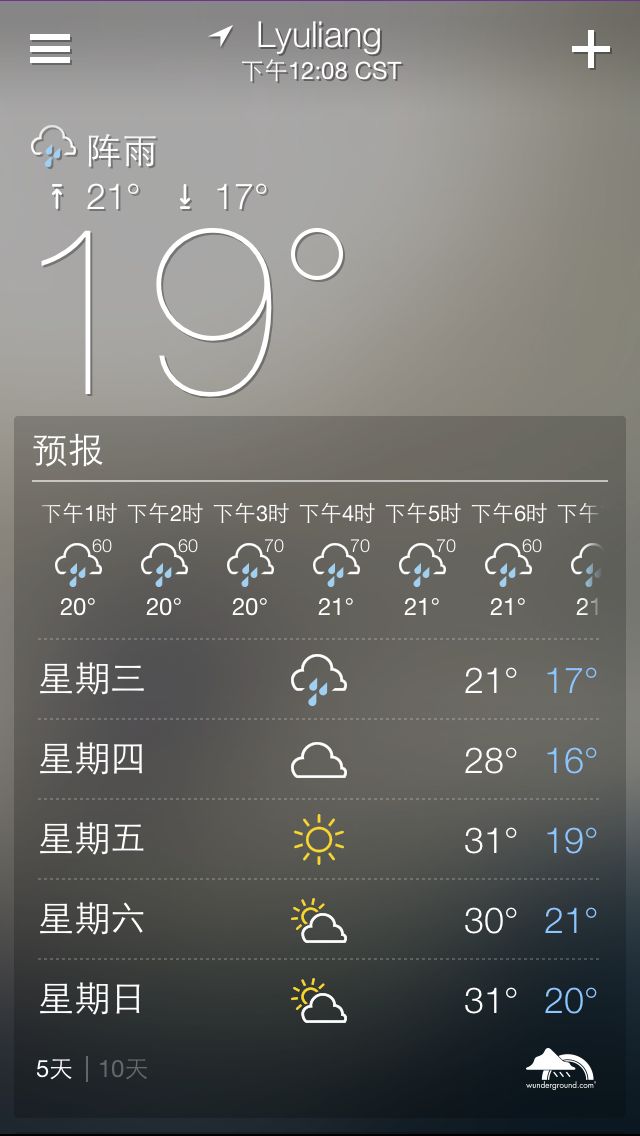Screen dimensions: 640x1136
Task: Open the wunderground.com link
Action: [560, 1069]
